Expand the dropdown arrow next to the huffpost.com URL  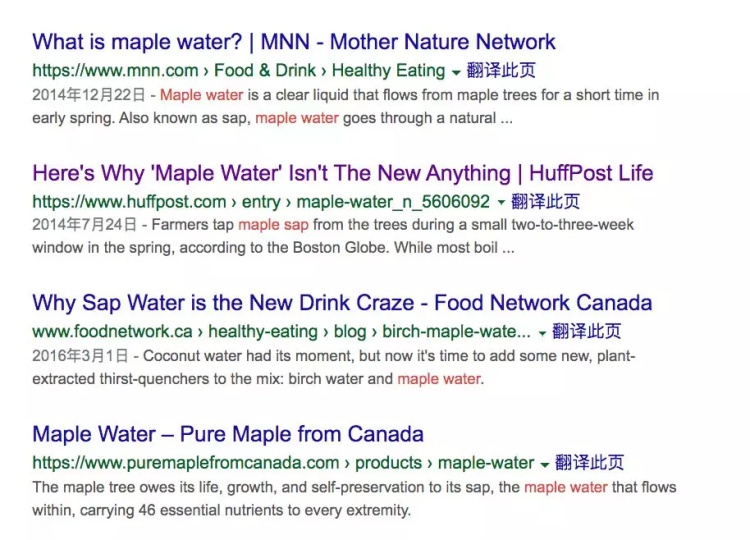[x=501, y=203]
